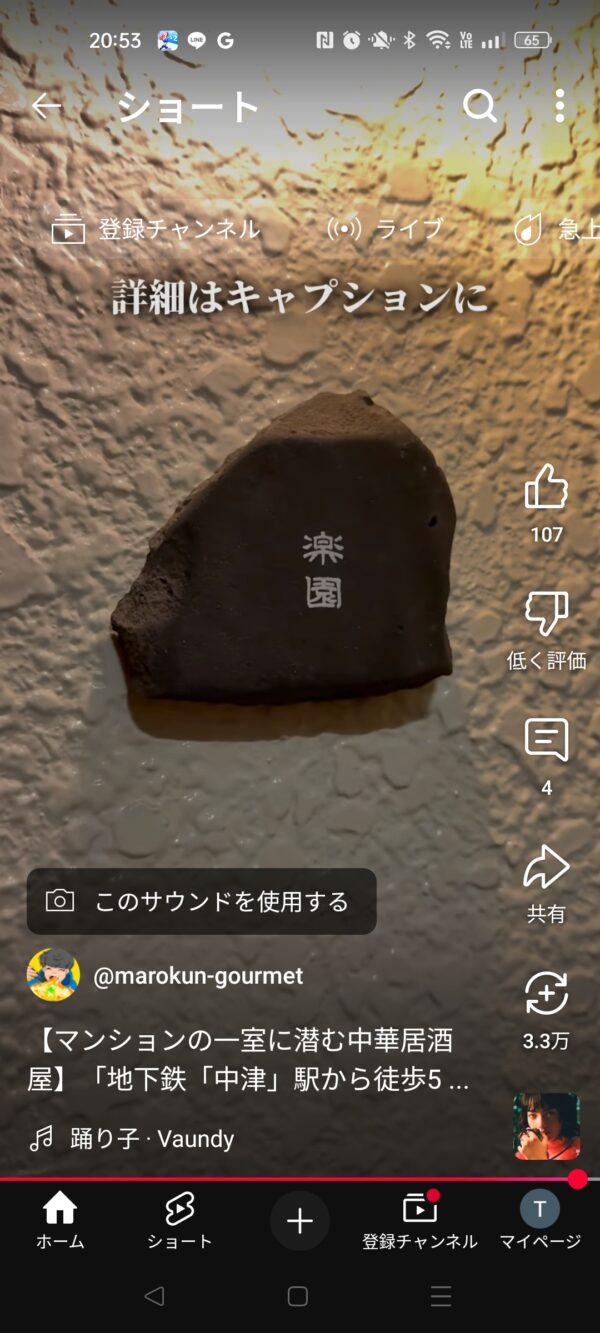
Task: Remix this short video
Action: pos(546,995)
